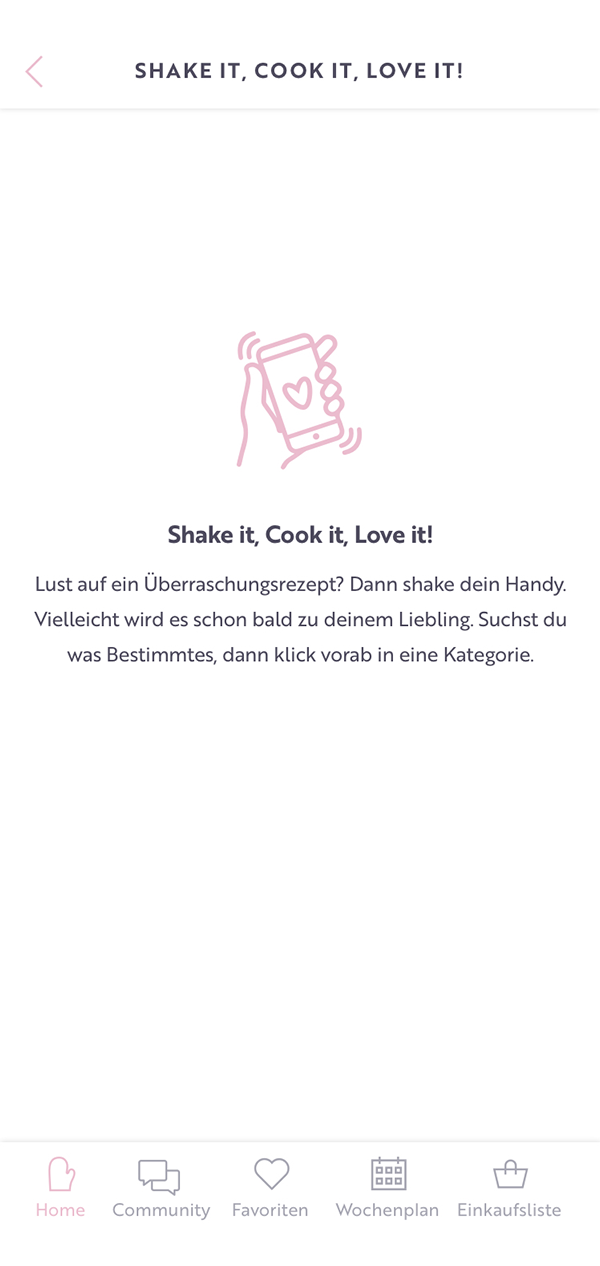
Task: Open the Home tab
Action: pos(60,1188)
